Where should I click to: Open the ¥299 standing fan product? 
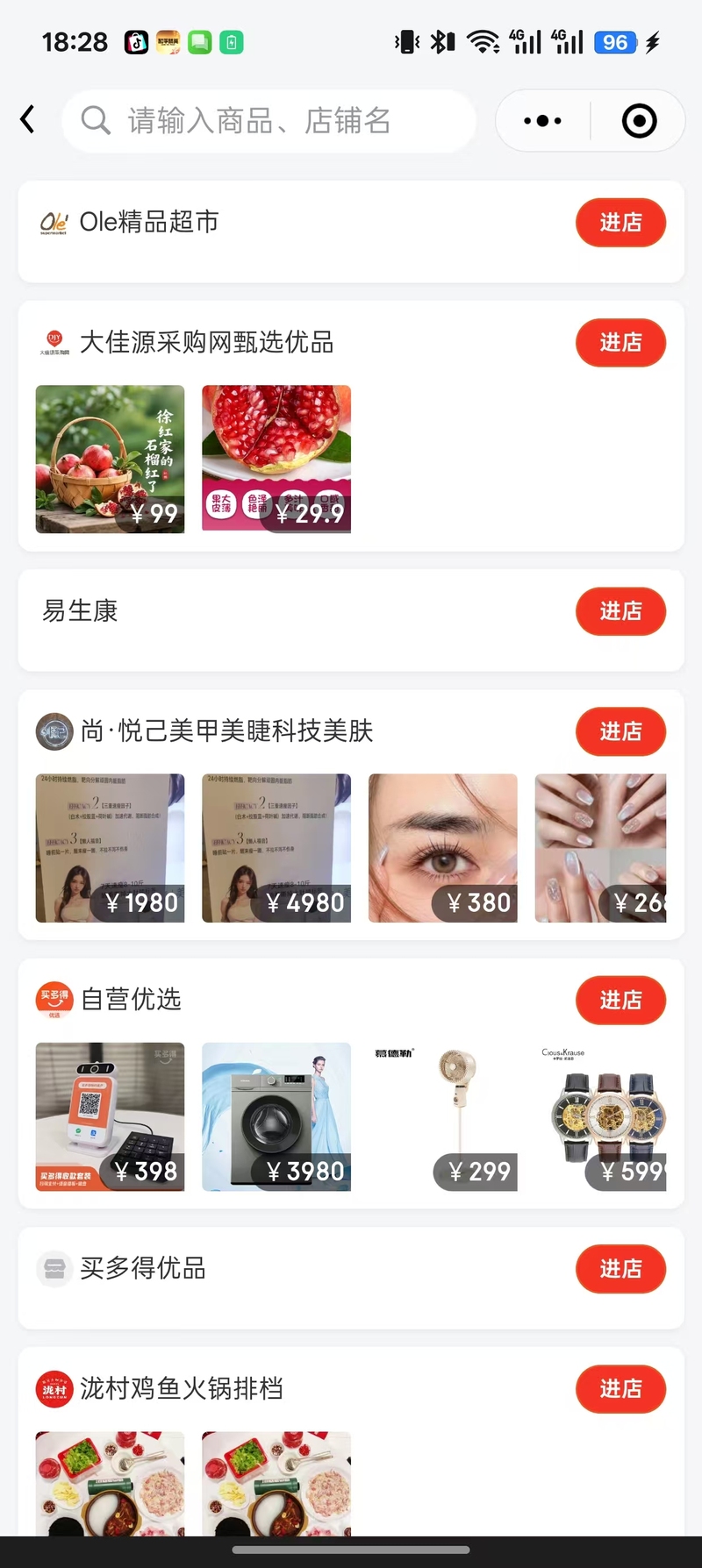[x=443, y=1116]
